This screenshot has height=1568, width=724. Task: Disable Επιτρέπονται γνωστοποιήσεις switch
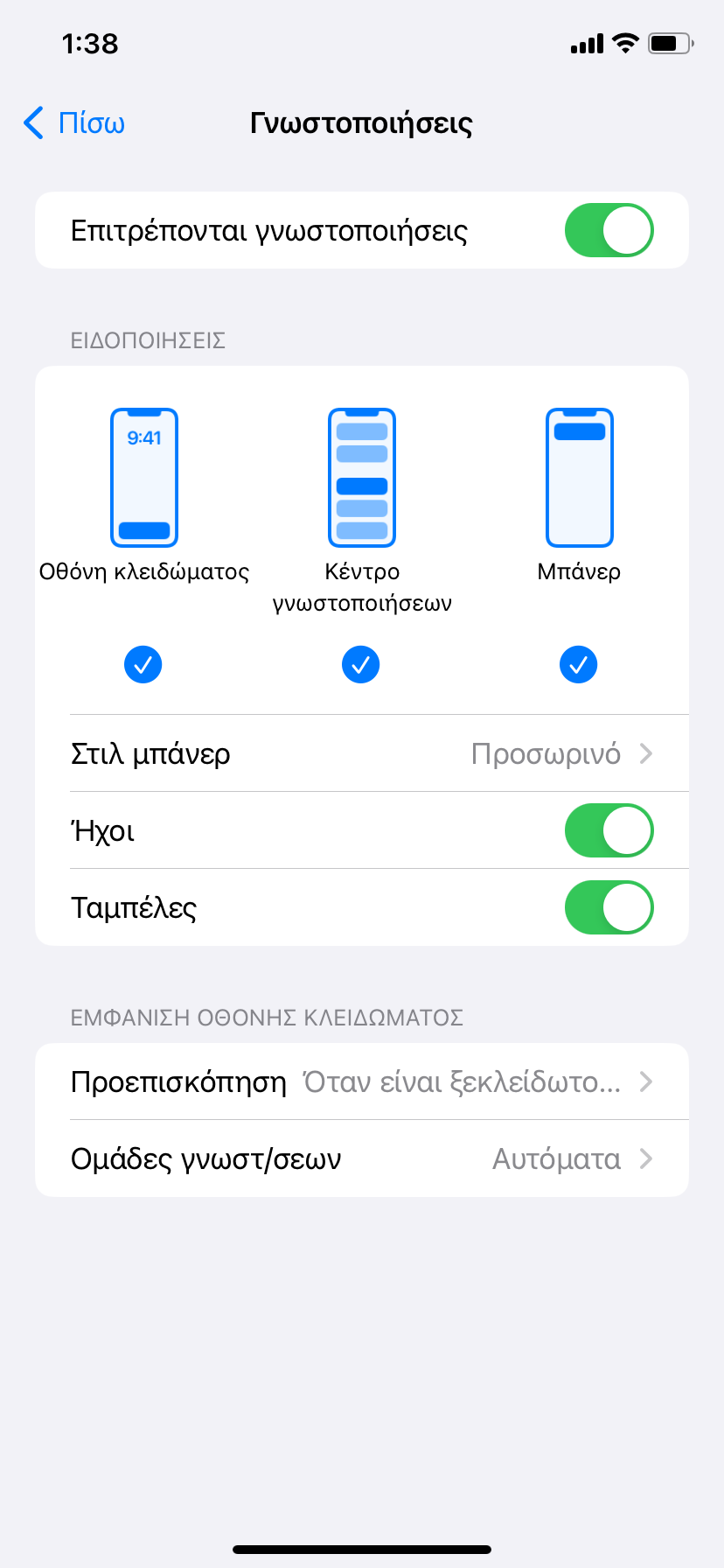(x=609, y=230)
